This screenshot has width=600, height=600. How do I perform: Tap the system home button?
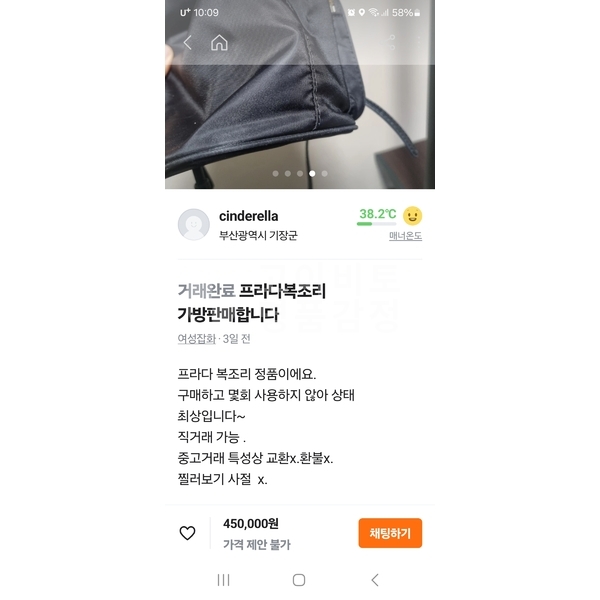click(299, 580)
